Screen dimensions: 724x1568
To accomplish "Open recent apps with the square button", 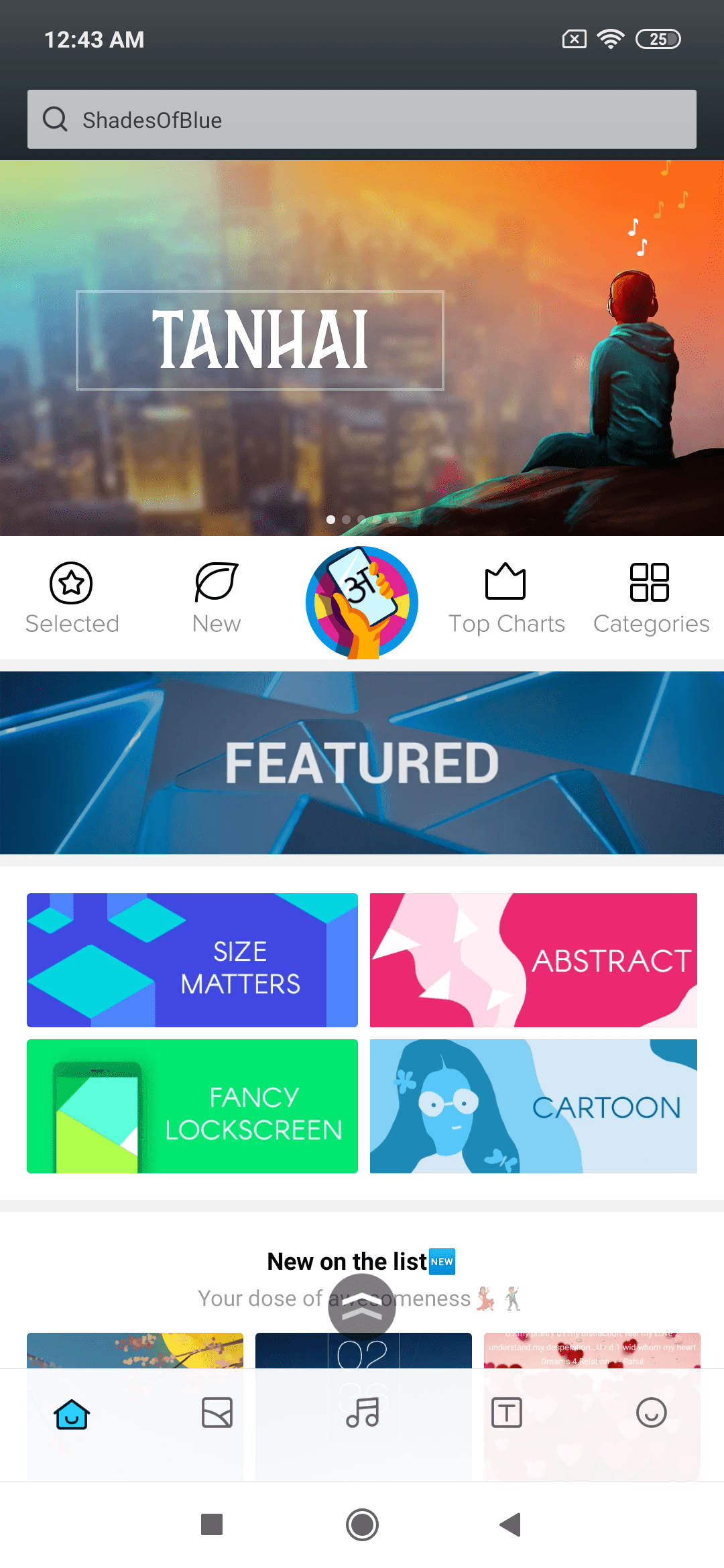I will tap(212, 1524).
